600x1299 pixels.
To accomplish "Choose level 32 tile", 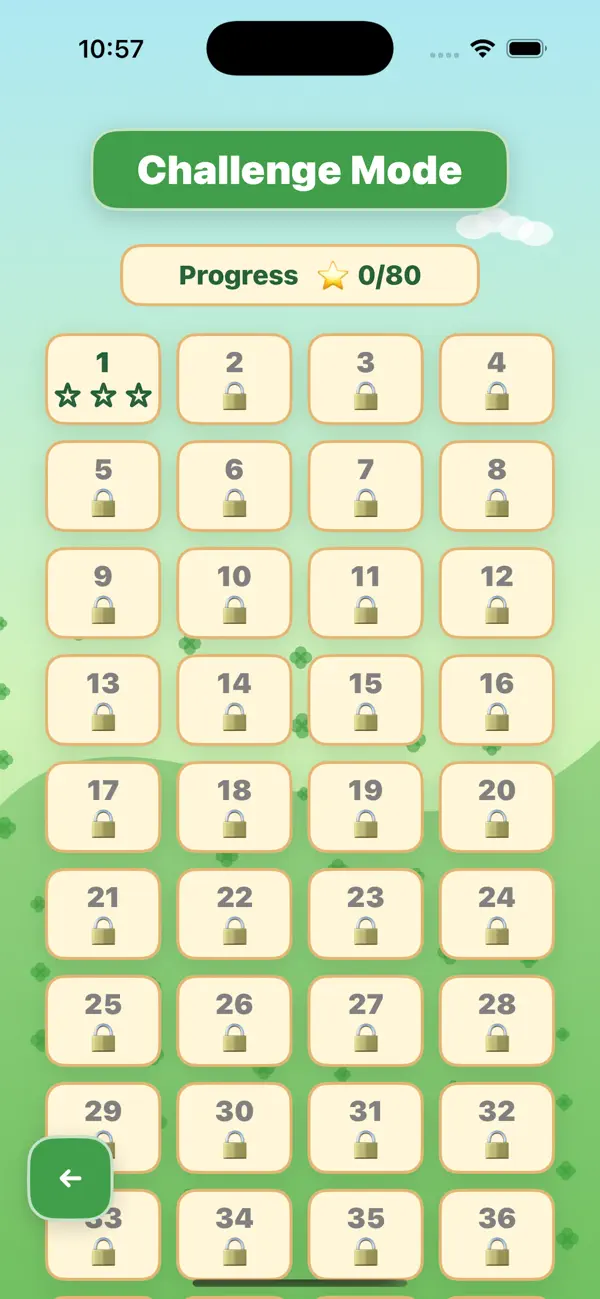I will point(497,1128).
